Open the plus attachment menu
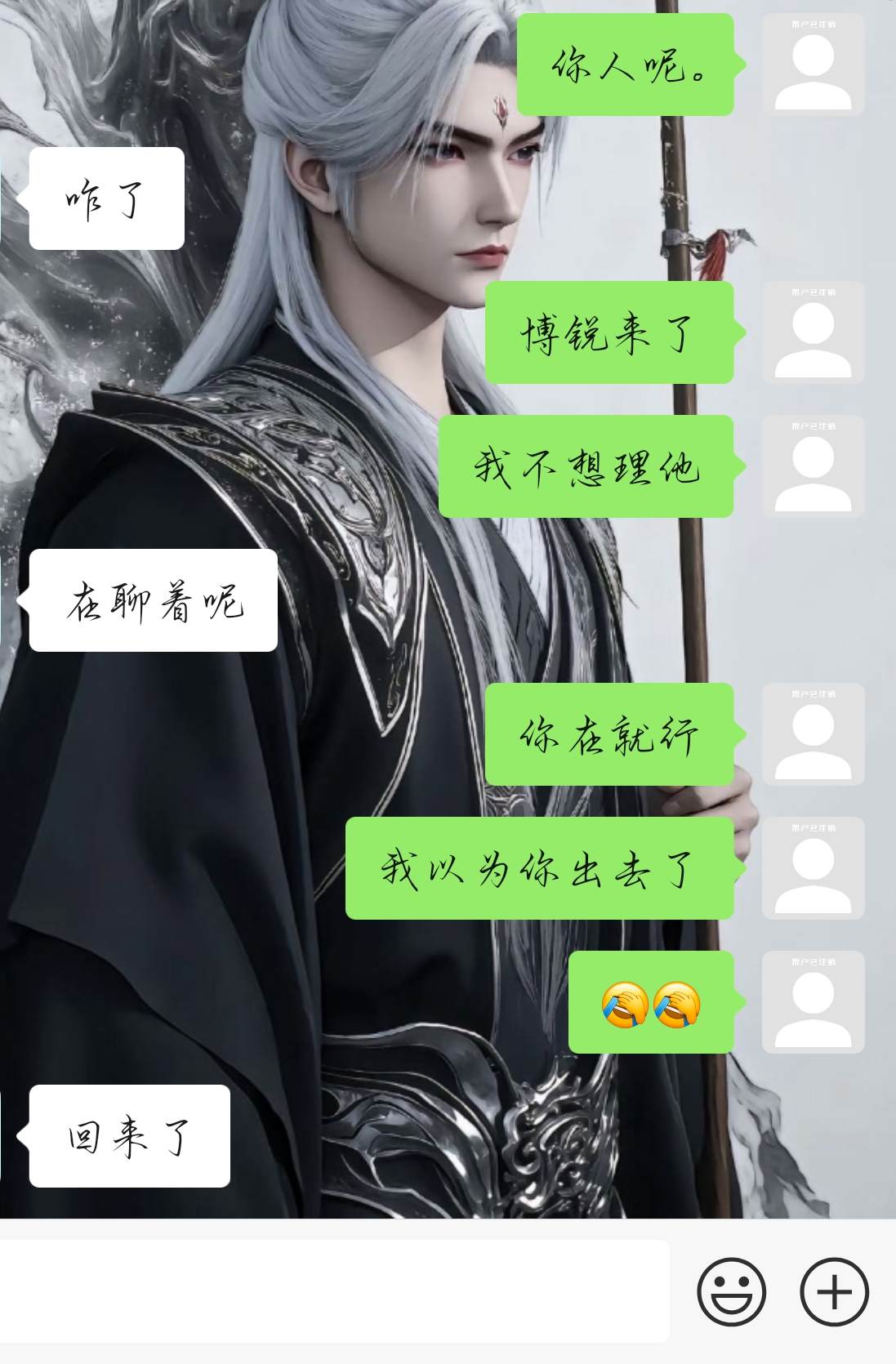 (x=834, y=1291)
